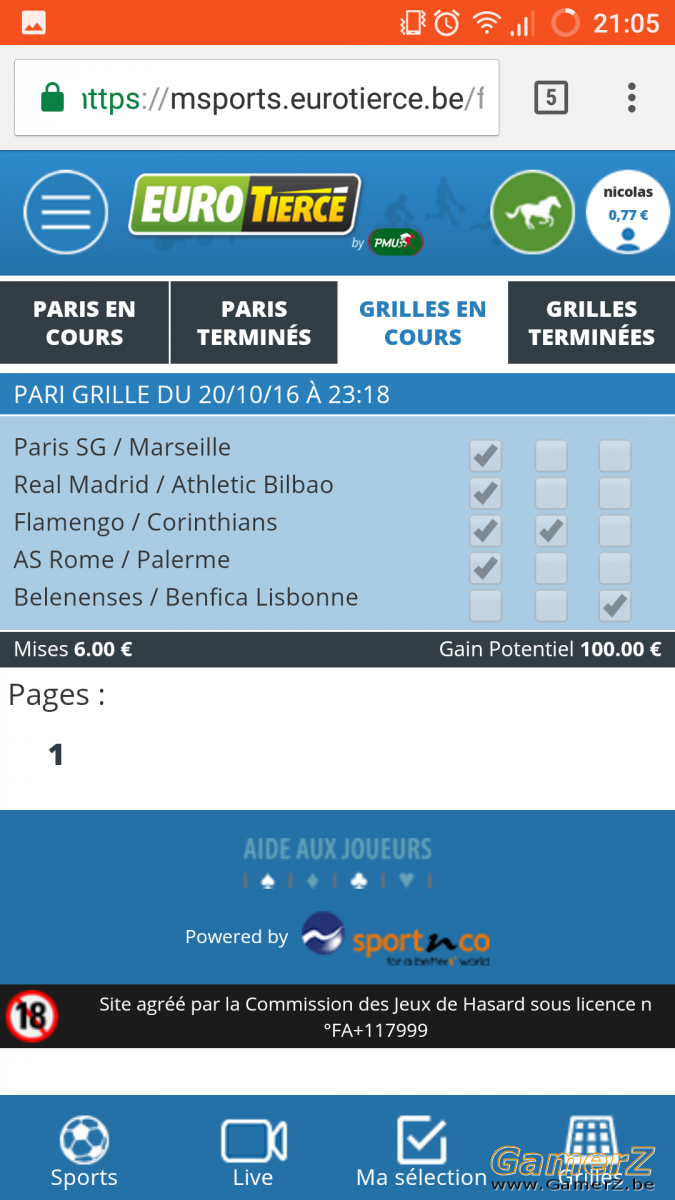675x1200 pixels.
Task: Open the hamburger menu
Action: pos(66,212)
